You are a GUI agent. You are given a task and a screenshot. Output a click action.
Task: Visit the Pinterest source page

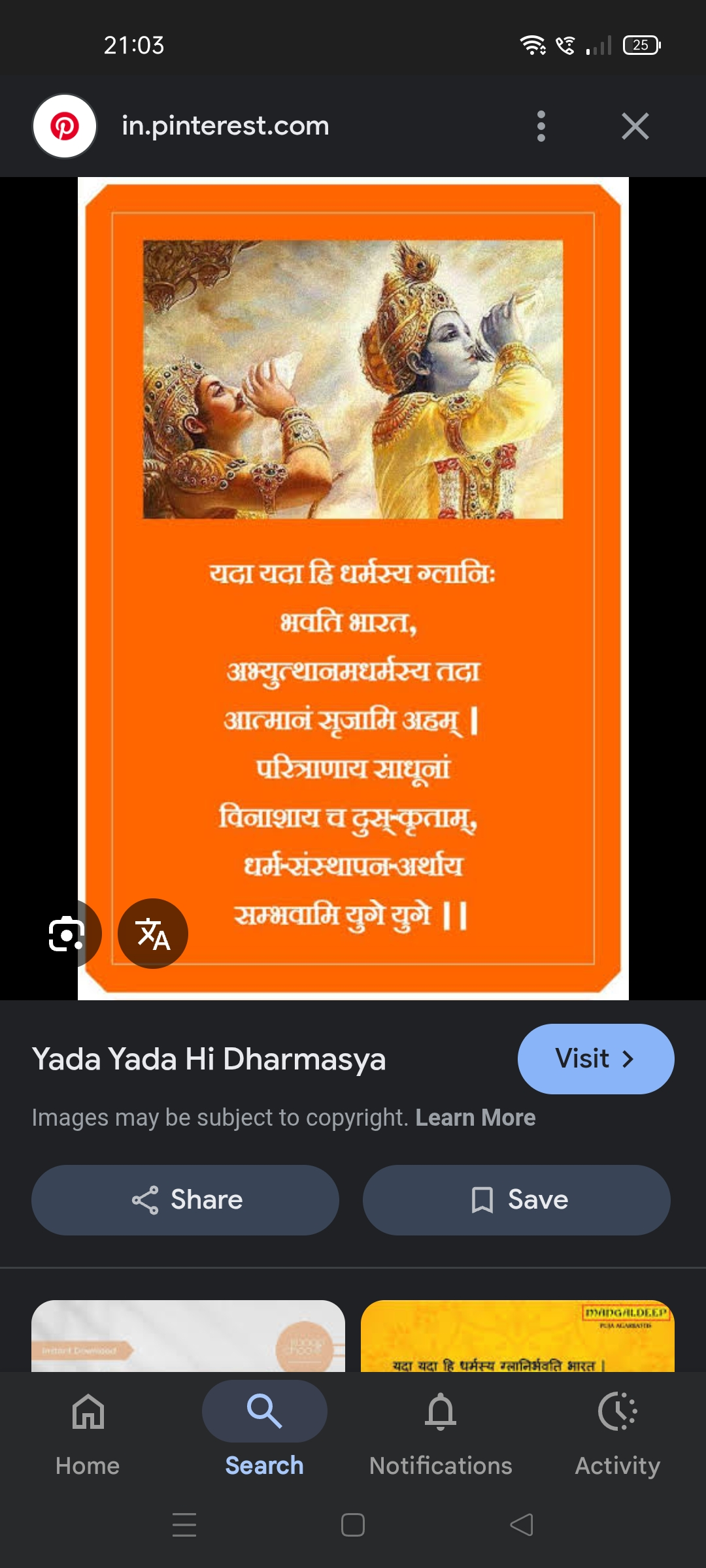596,1058
